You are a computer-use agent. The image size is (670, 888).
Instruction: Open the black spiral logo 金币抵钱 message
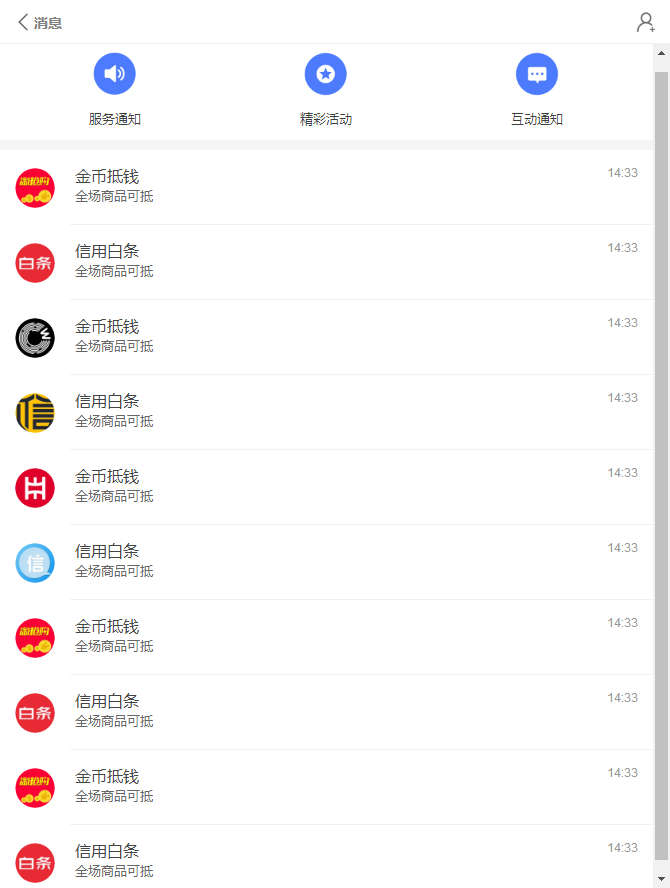pyautogui.click(x=330, y=337)
